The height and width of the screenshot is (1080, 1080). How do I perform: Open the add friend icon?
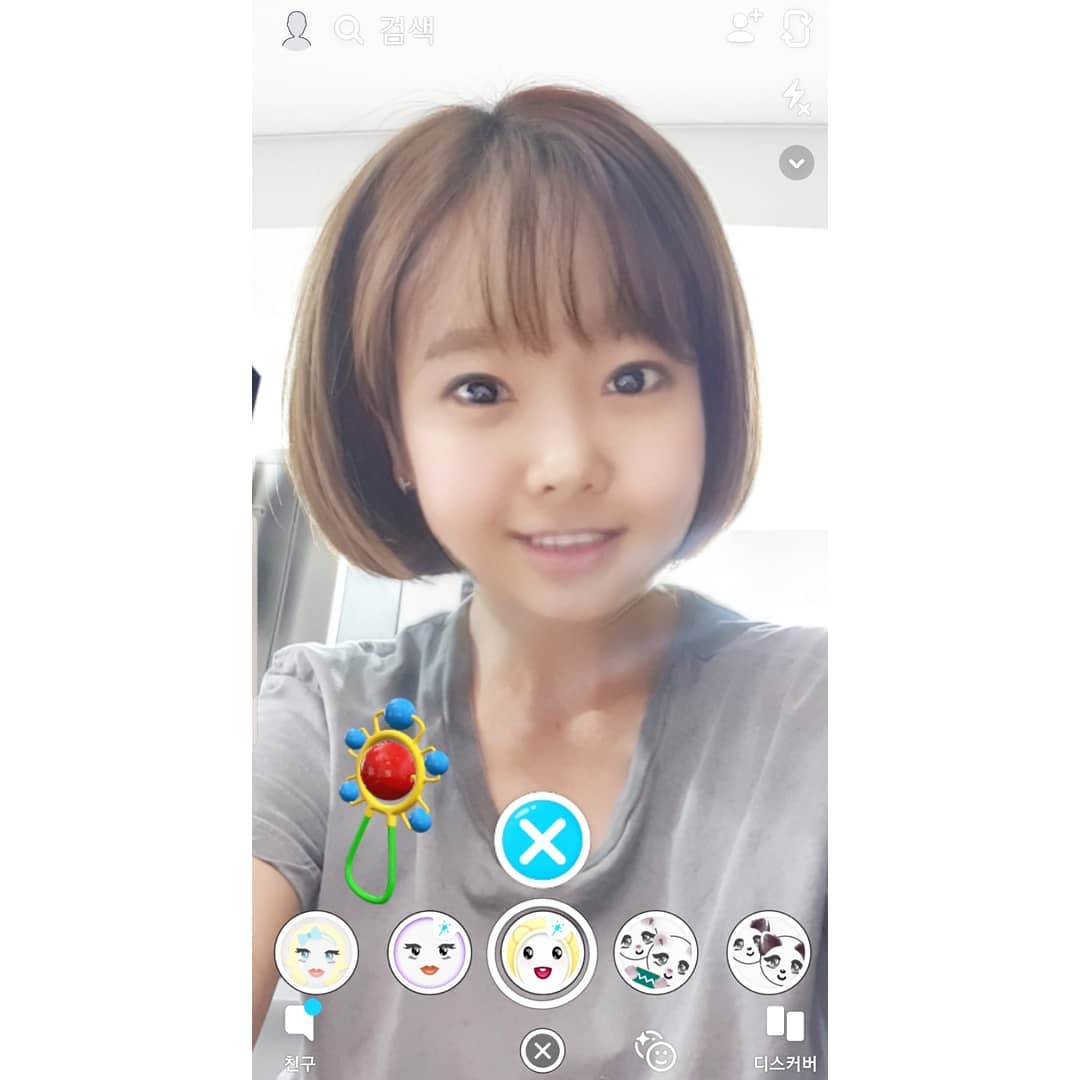tap(743, 28)
